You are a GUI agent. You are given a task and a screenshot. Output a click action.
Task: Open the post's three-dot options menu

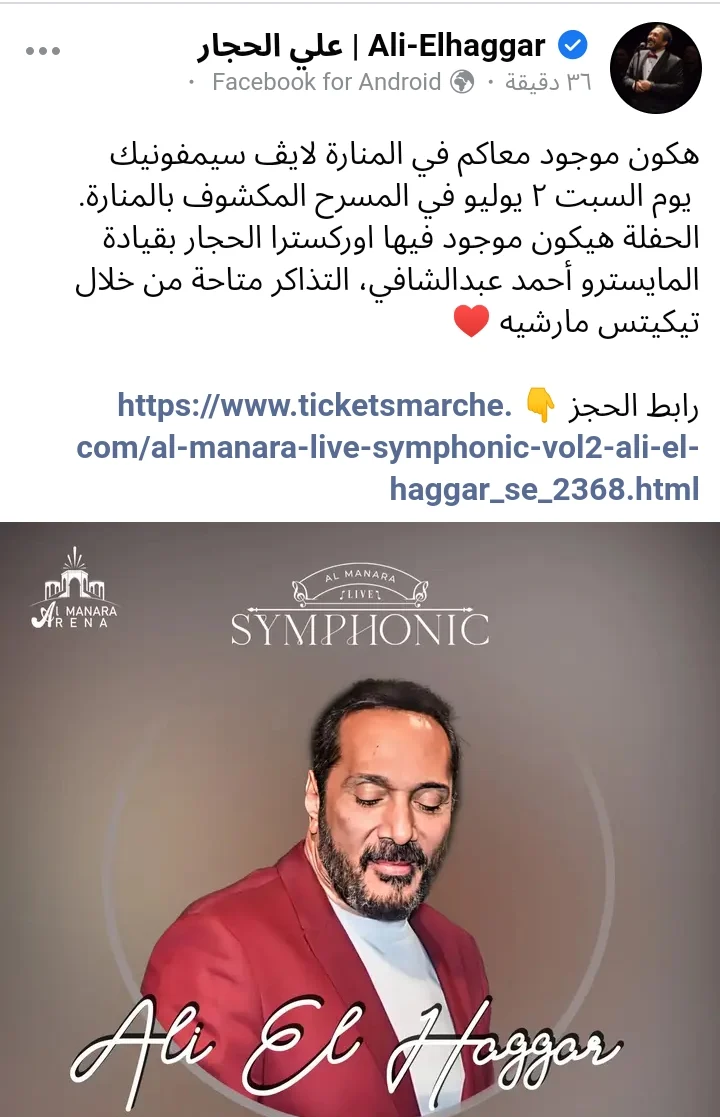tap(43, 50)
